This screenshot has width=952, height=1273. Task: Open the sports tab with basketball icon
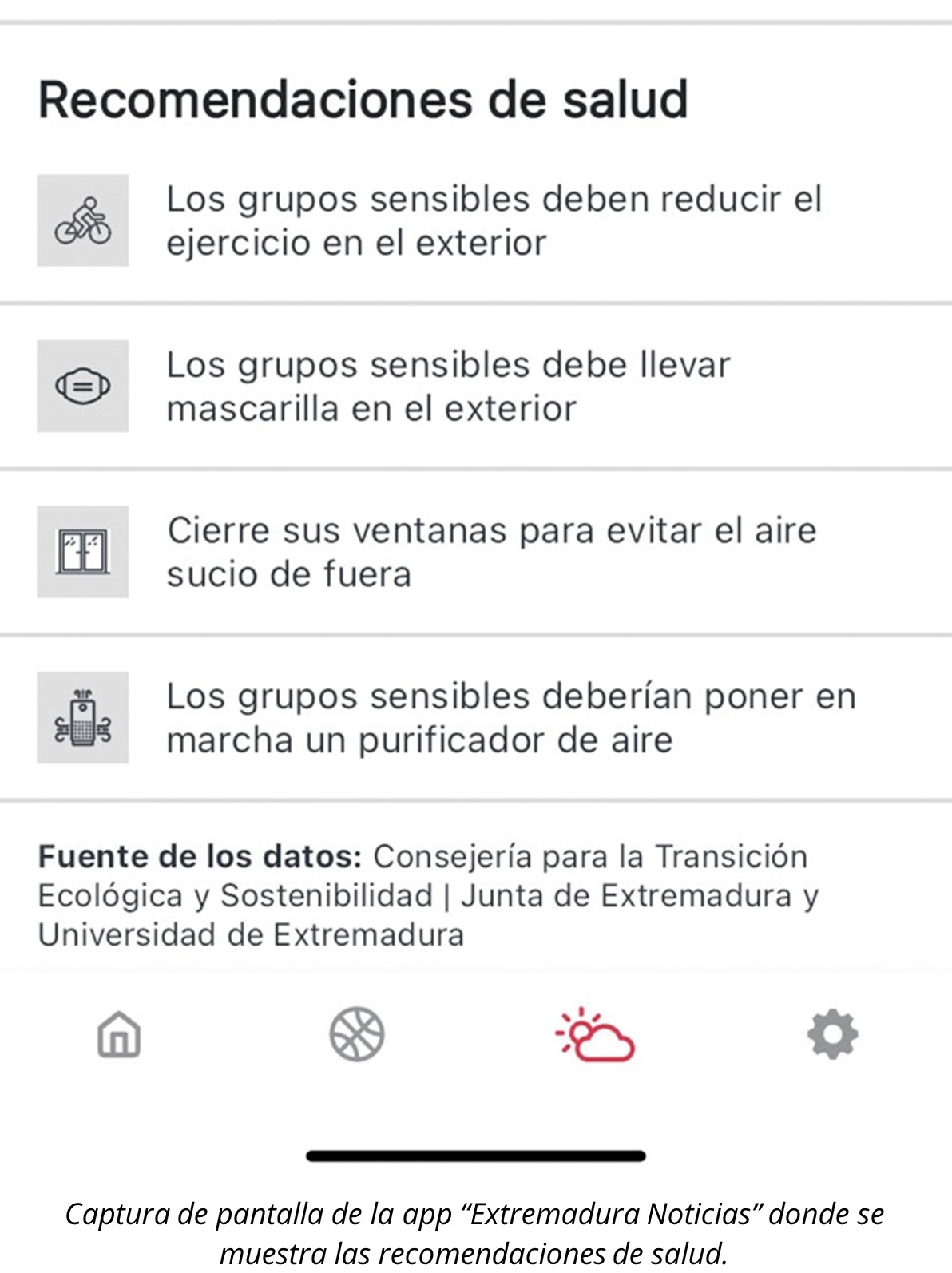point(357,1034)
